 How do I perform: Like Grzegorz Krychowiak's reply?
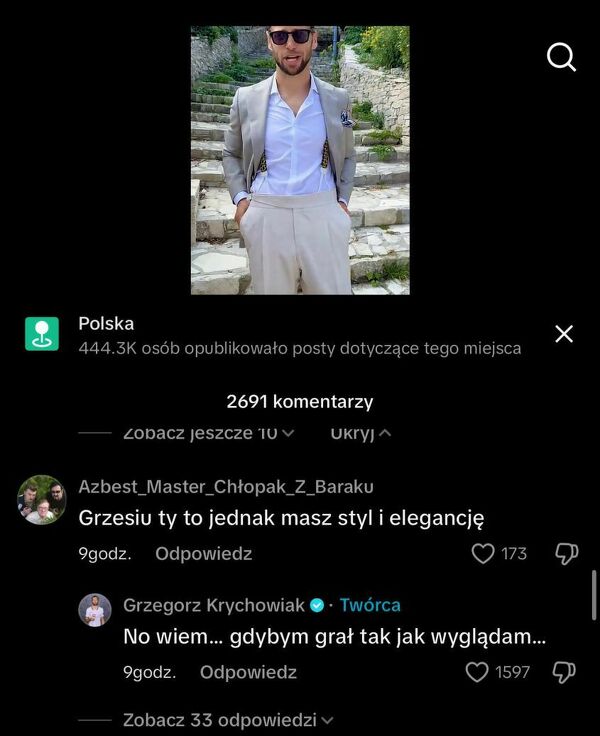[x=478, y=672]
